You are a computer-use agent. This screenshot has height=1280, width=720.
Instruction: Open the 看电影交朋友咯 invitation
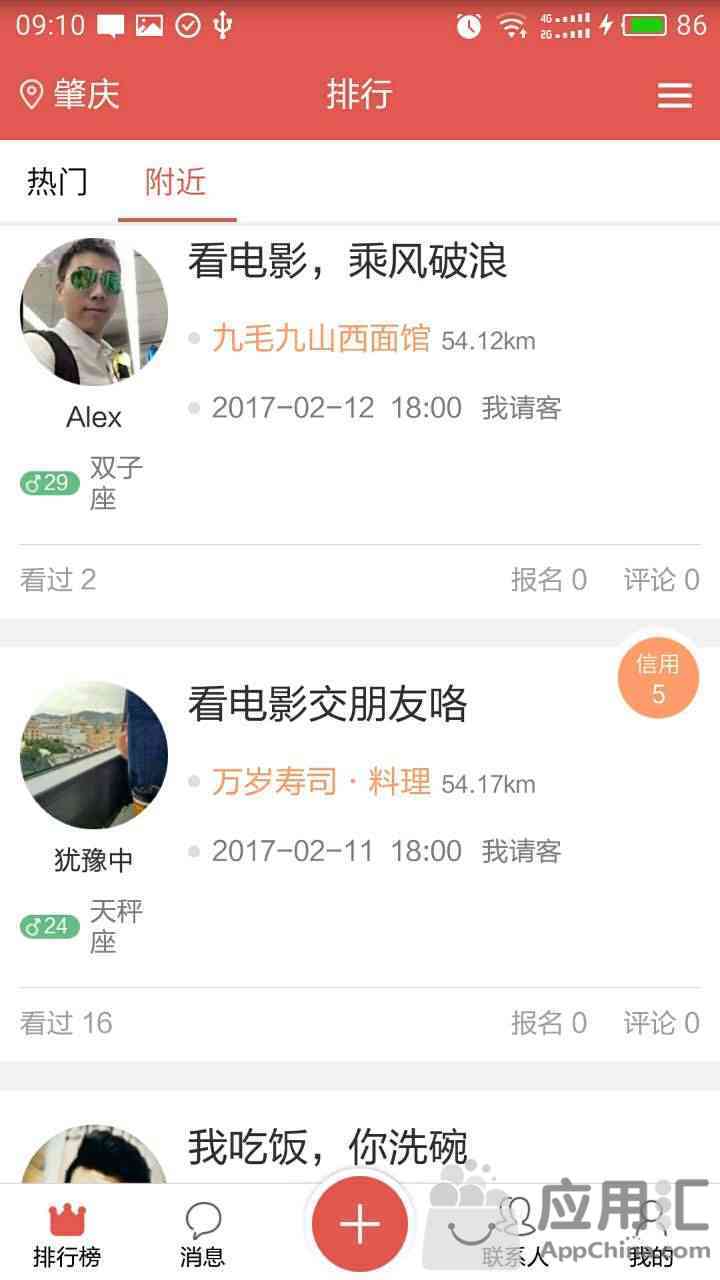click(327, 705)
